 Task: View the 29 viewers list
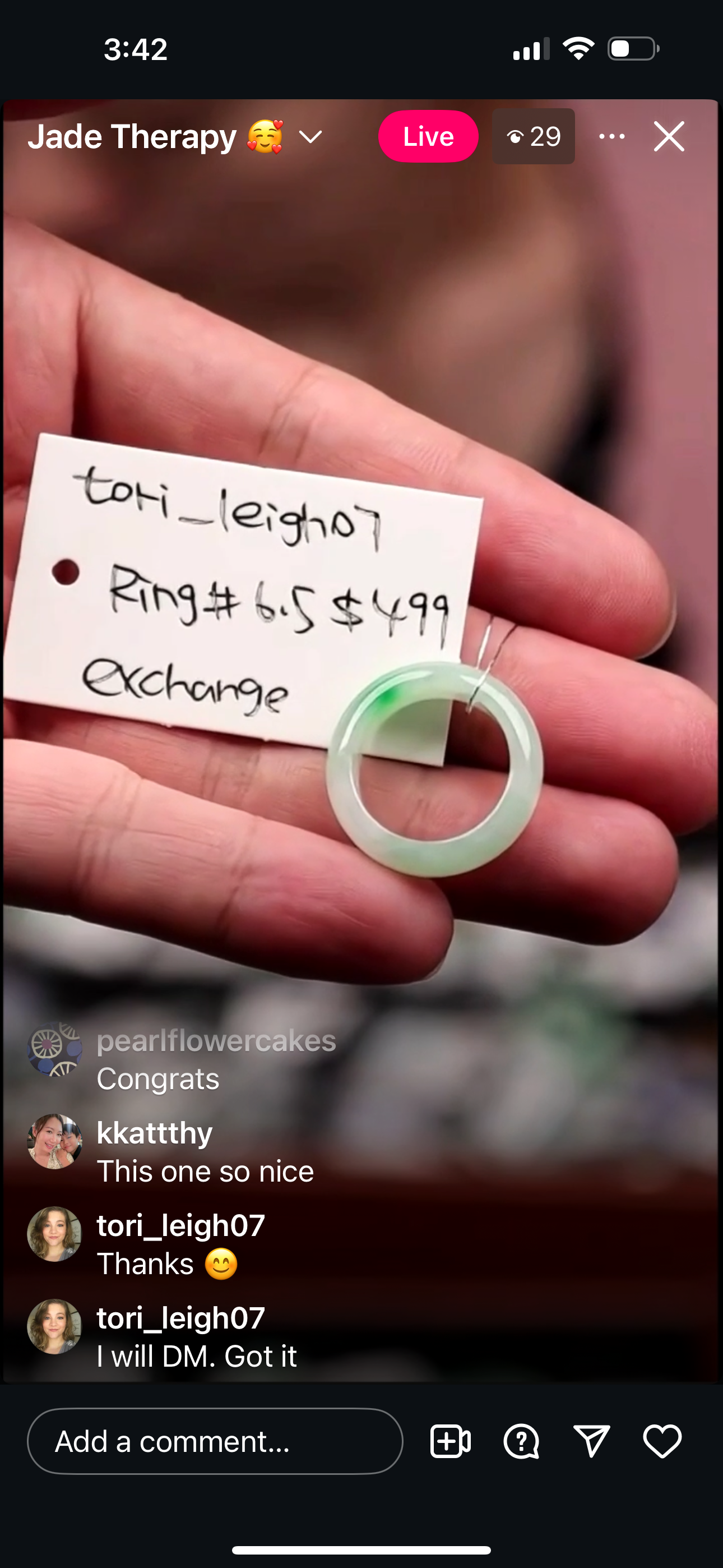coord(533,136)
